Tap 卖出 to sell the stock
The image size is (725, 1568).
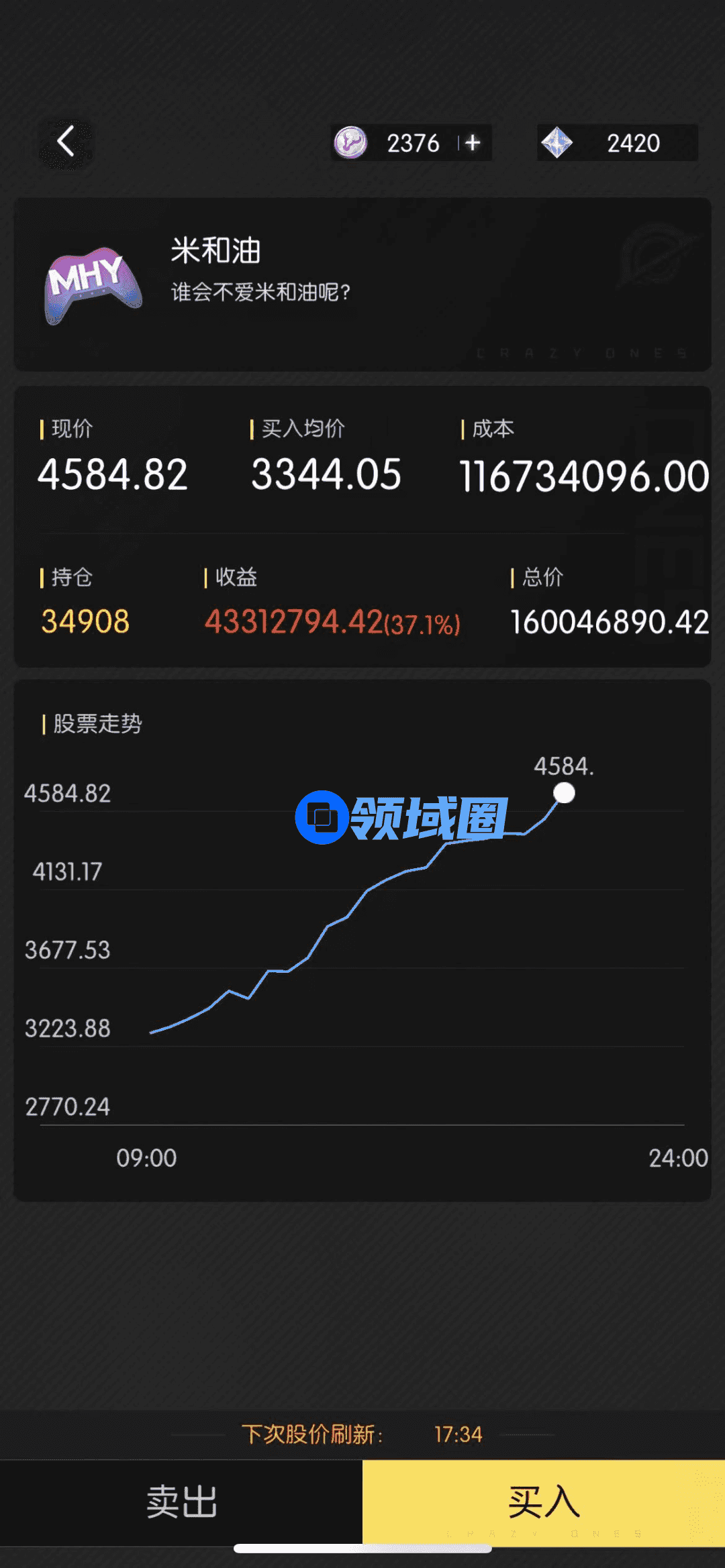click(x=181, y=1502)
